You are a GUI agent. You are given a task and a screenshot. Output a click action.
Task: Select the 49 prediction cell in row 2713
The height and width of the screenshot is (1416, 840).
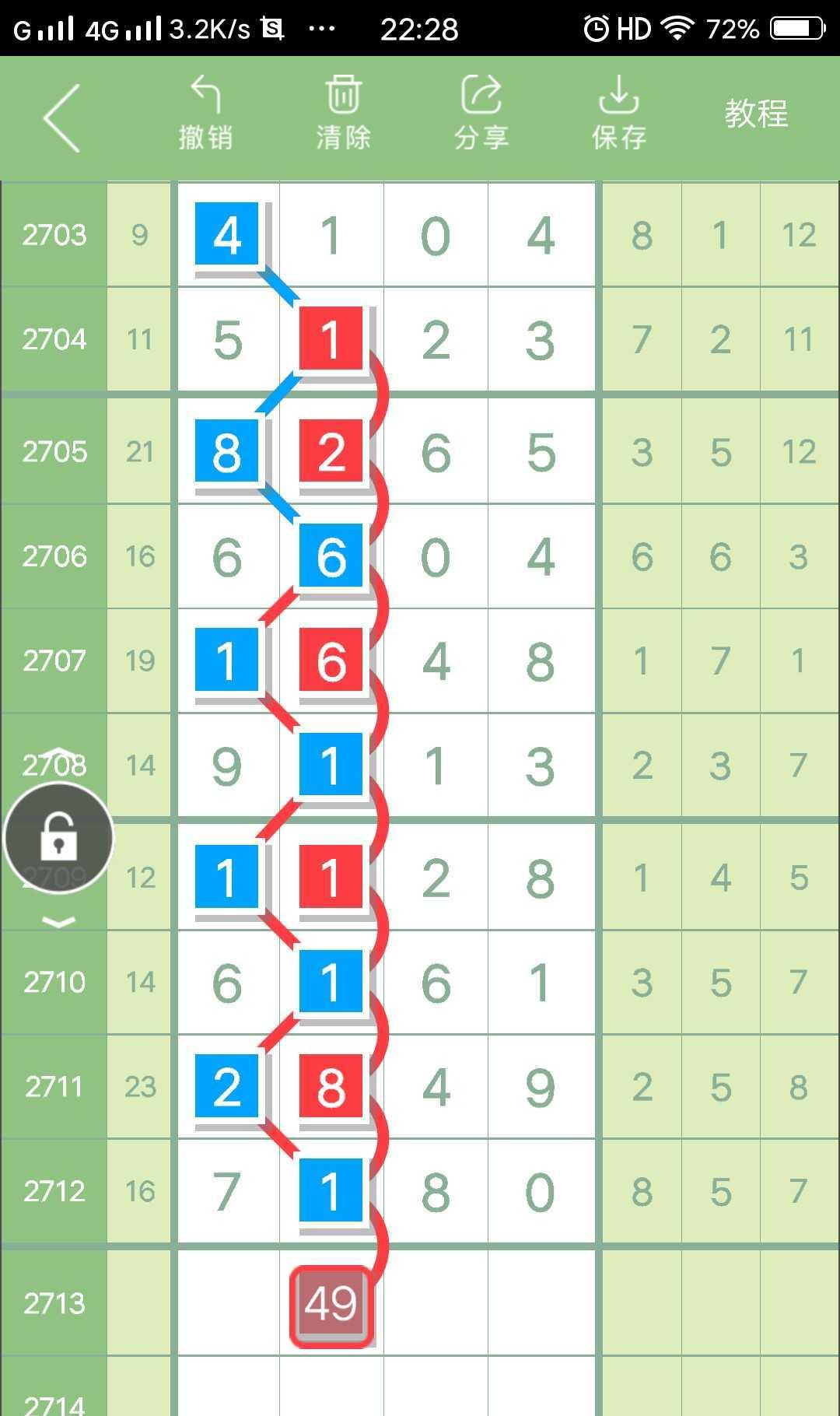point(331,1303)
